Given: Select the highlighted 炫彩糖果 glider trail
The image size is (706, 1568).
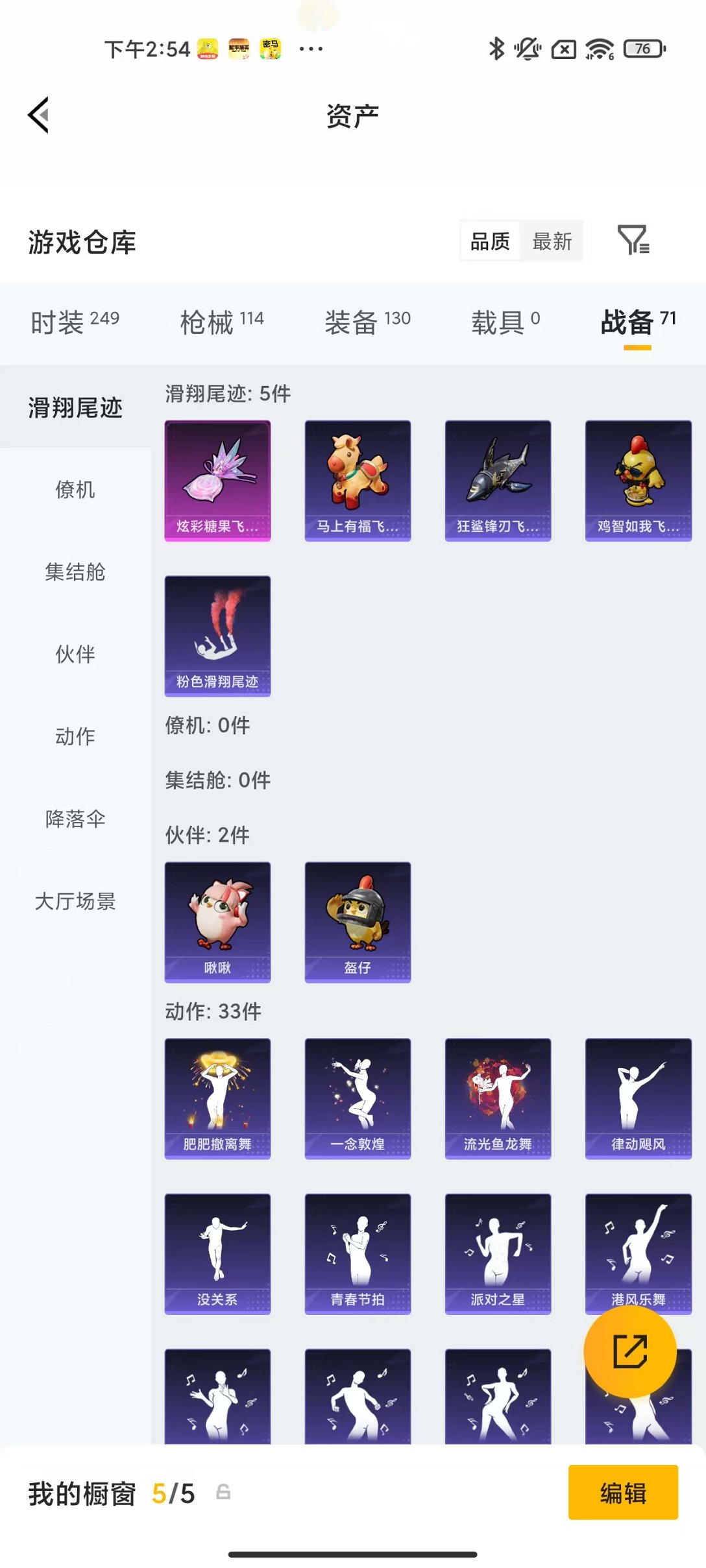Looking at the screenshot, I should [217, 479].
